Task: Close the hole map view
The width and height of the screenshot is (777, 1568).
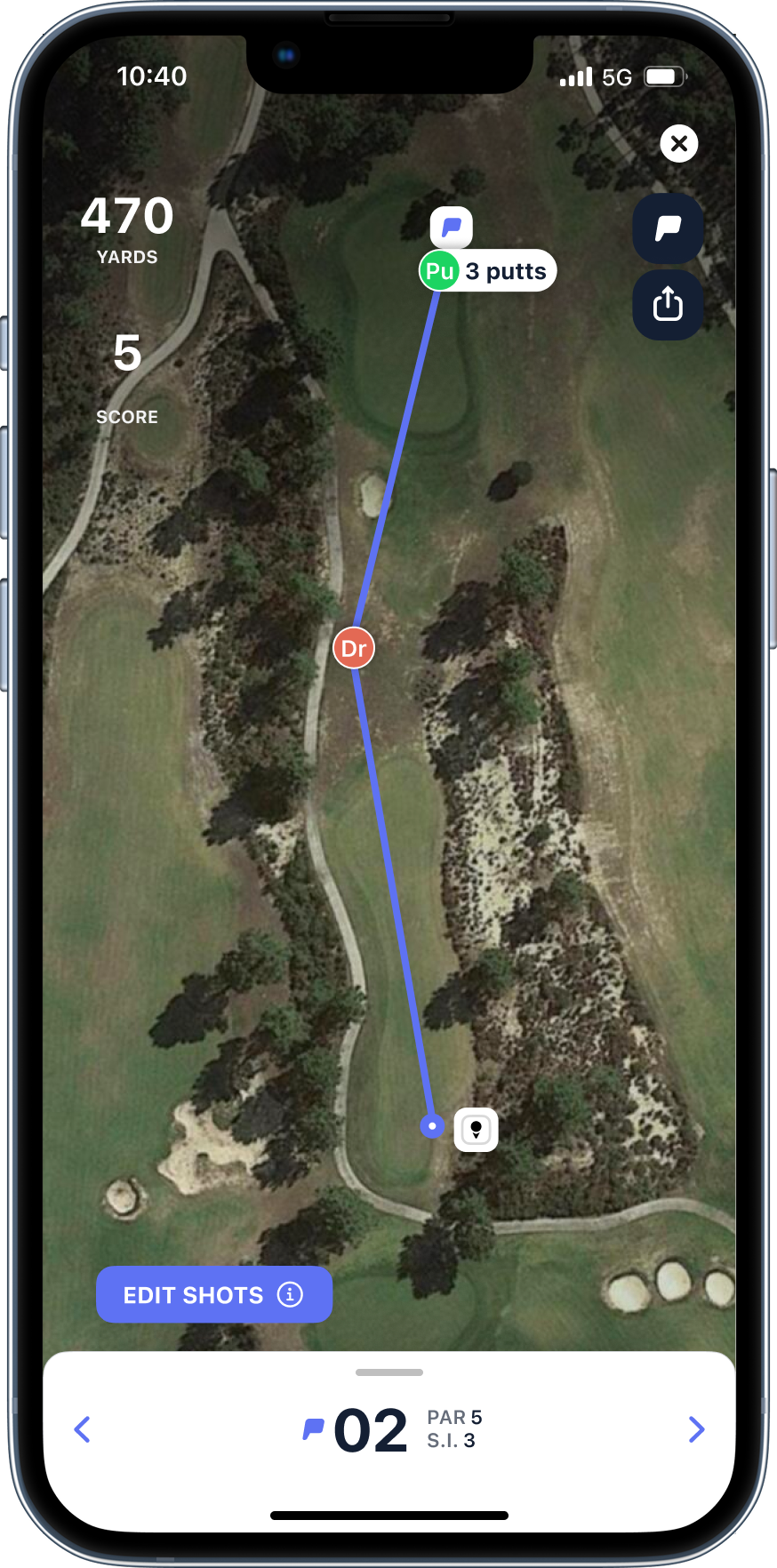Action: (679, 143)
